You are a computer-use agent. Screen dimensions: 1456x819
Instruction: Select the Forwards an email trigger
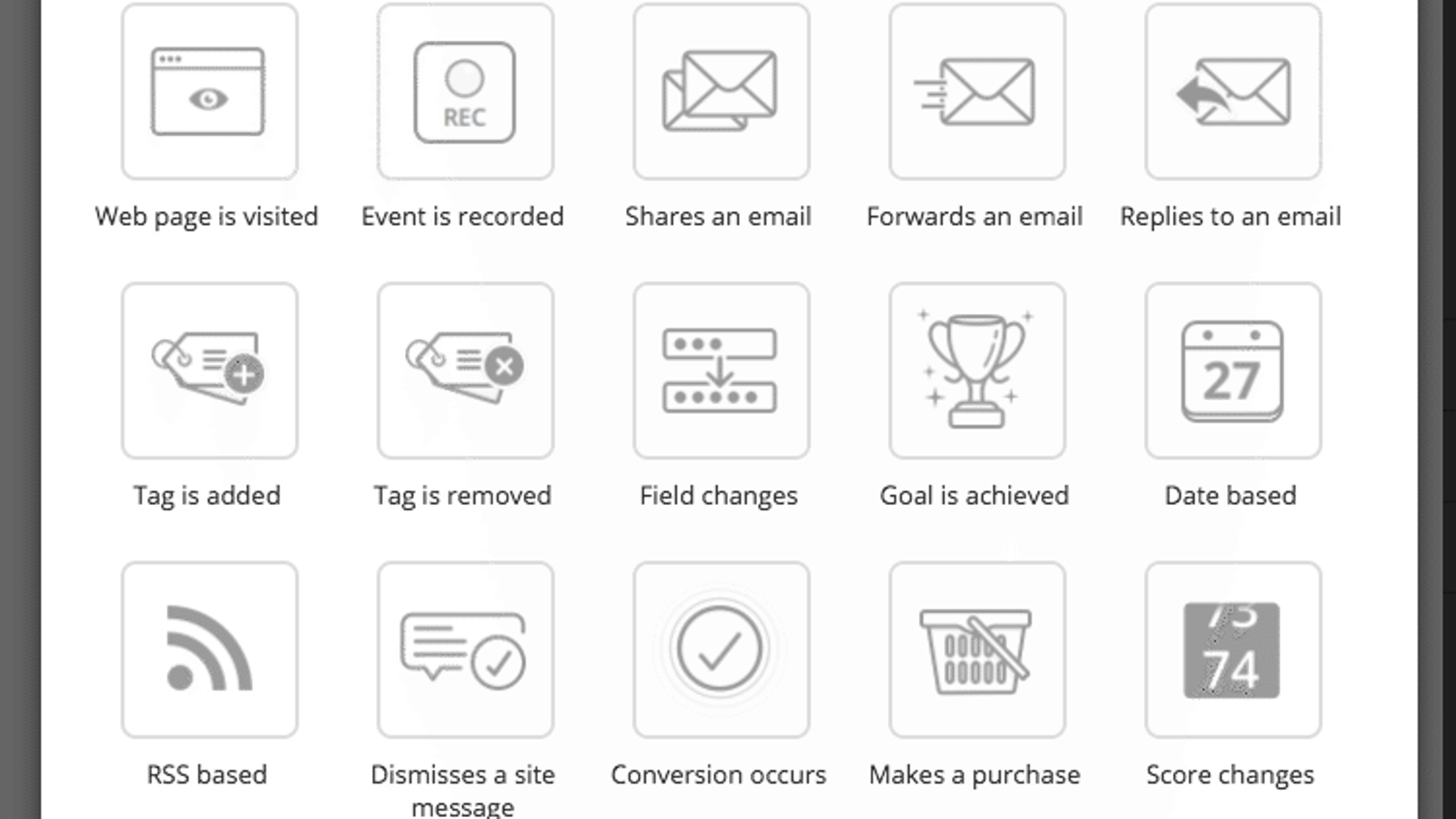point(976,92)
